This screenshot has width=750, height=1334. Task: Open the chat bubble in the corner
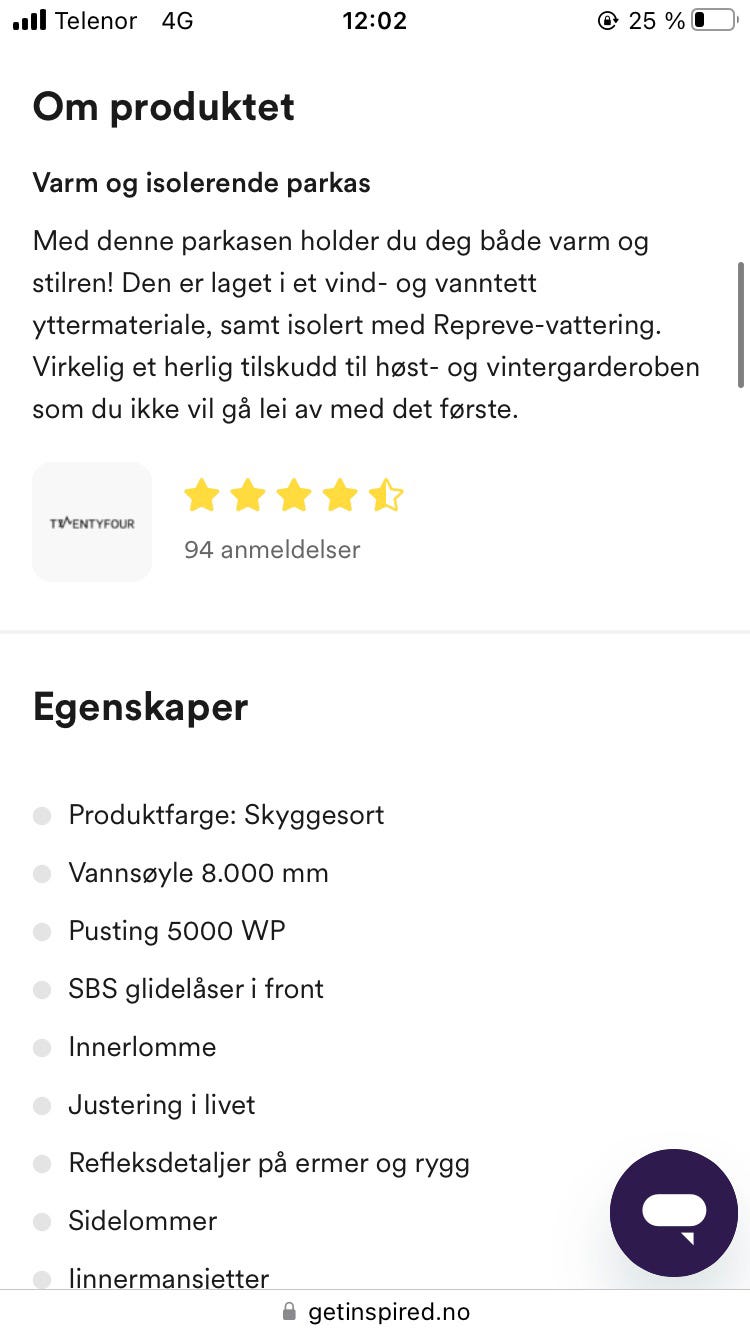673,1213
